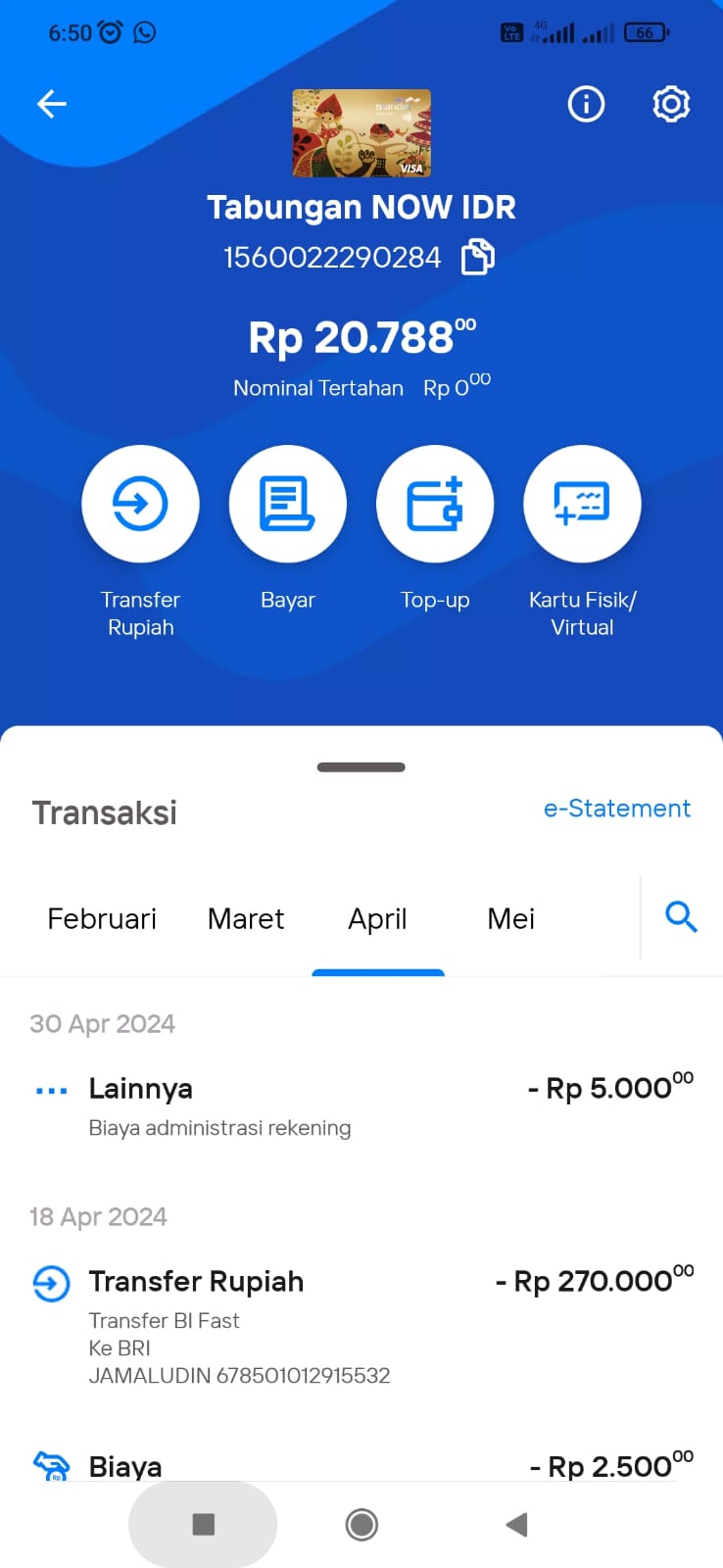The image size is (723, 1568).
Task: Select the April tab
Action: pos(377,919)
